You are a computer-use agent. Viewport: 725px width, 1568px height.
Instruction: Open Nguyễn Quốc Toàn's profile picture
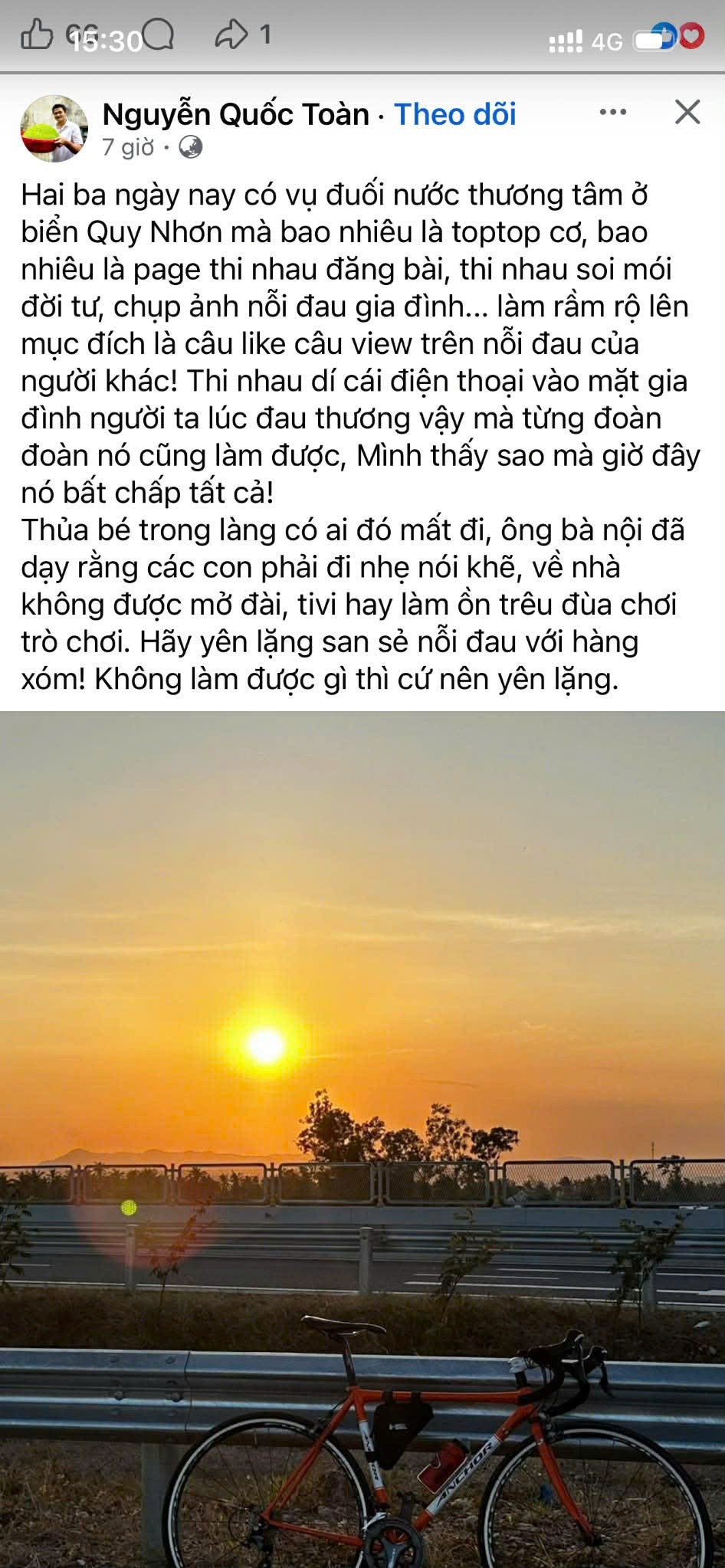[x=54, y=128]
